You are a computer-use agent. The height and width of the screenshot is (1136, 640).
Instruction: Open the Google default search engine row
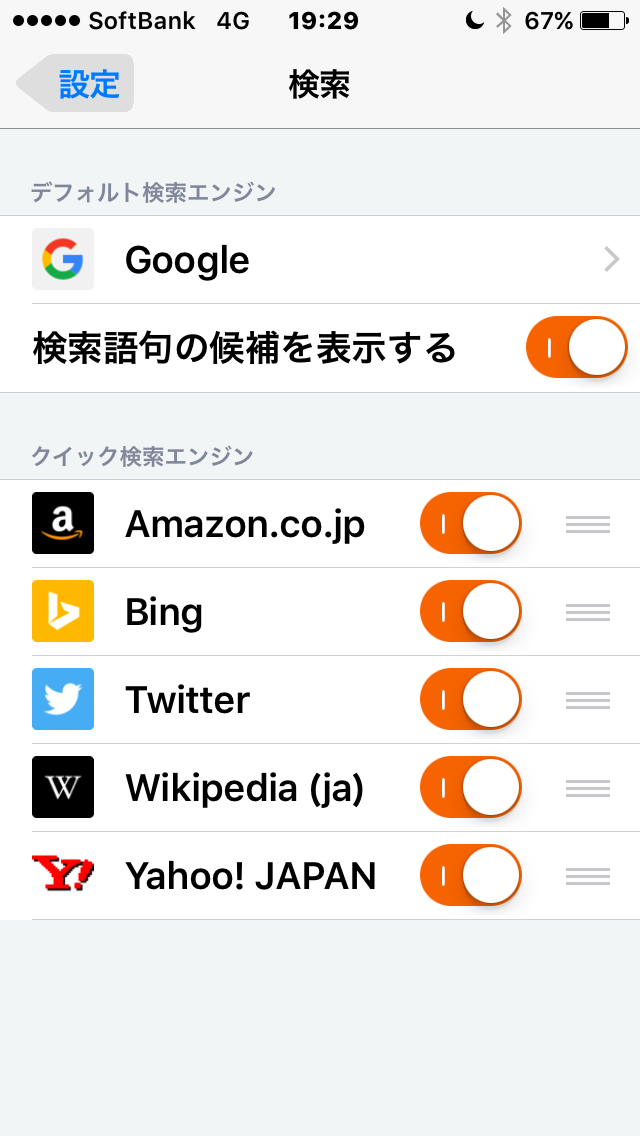[x=320, y=259]
